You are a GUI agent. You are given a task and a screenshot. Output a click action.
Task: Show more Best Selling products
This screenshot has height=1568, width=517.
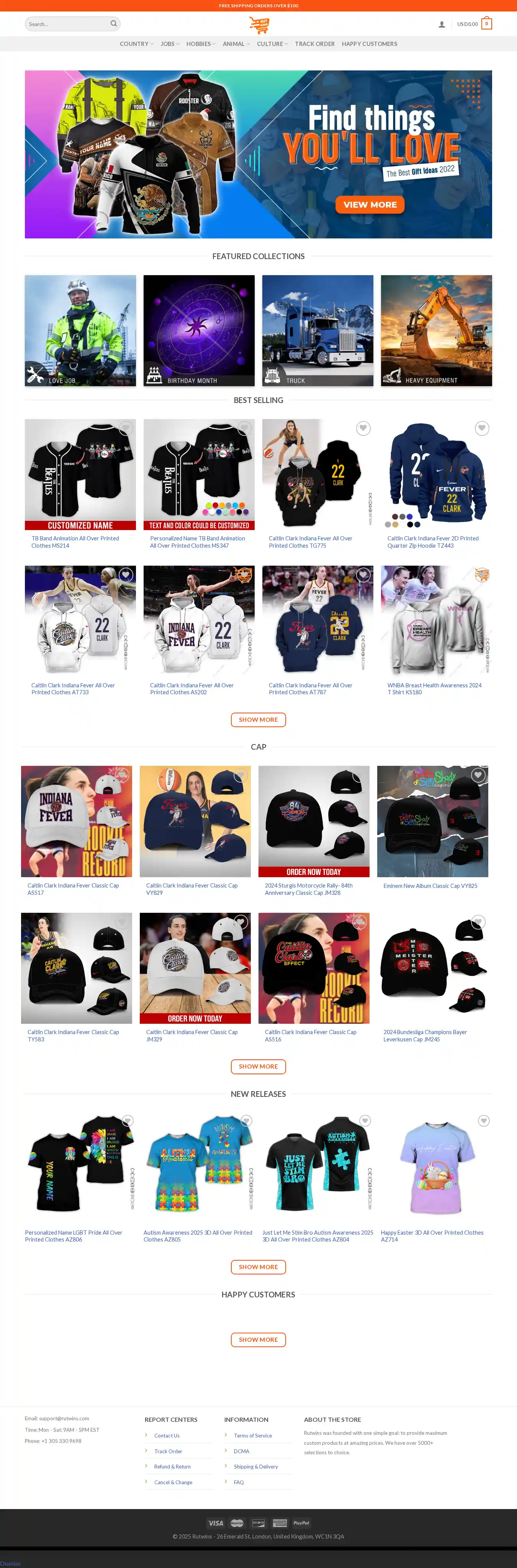[258, 720]
